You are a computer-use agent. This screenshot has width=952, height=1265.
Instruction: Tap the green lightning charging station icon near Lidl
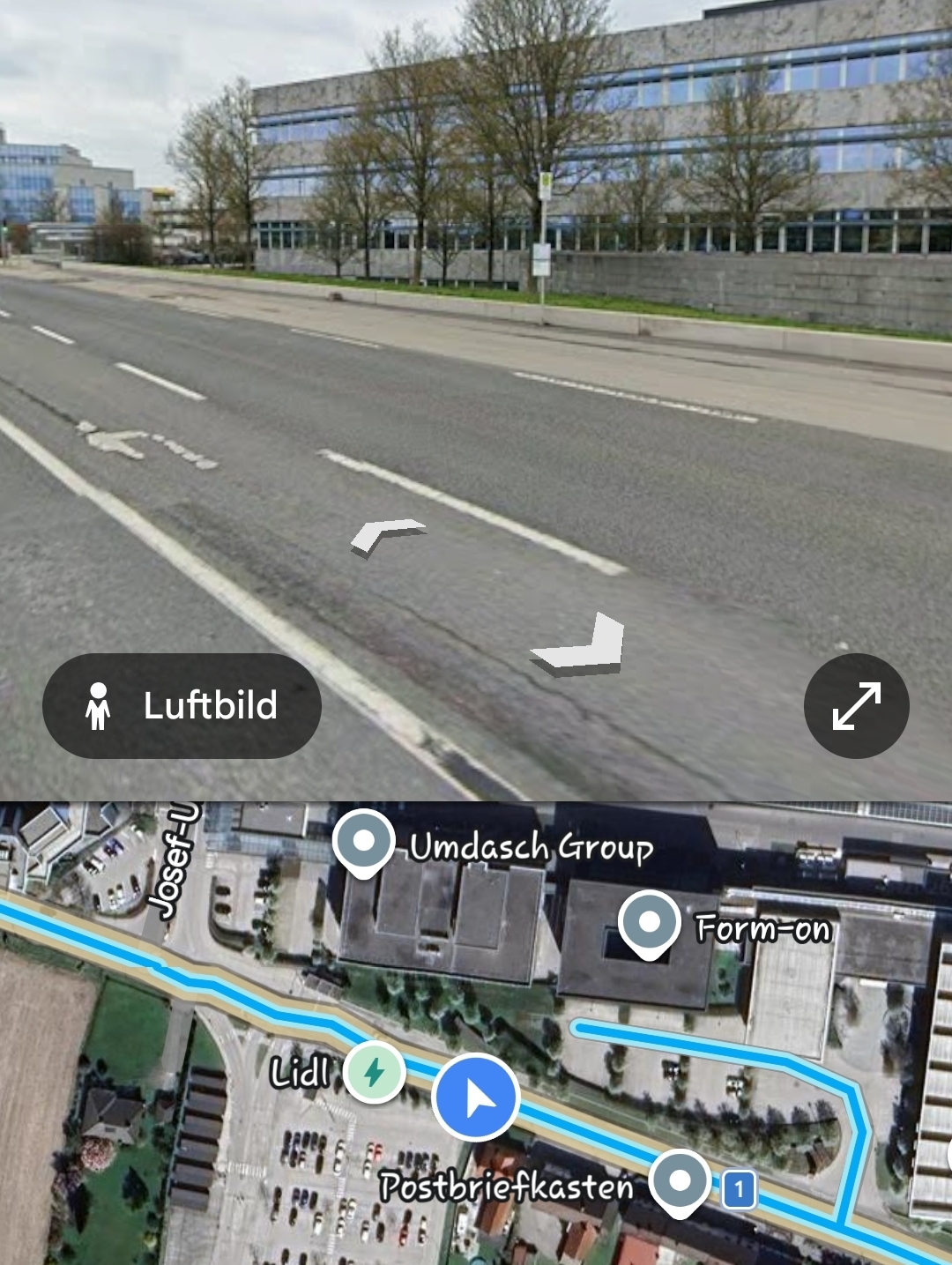[374, 1072]
